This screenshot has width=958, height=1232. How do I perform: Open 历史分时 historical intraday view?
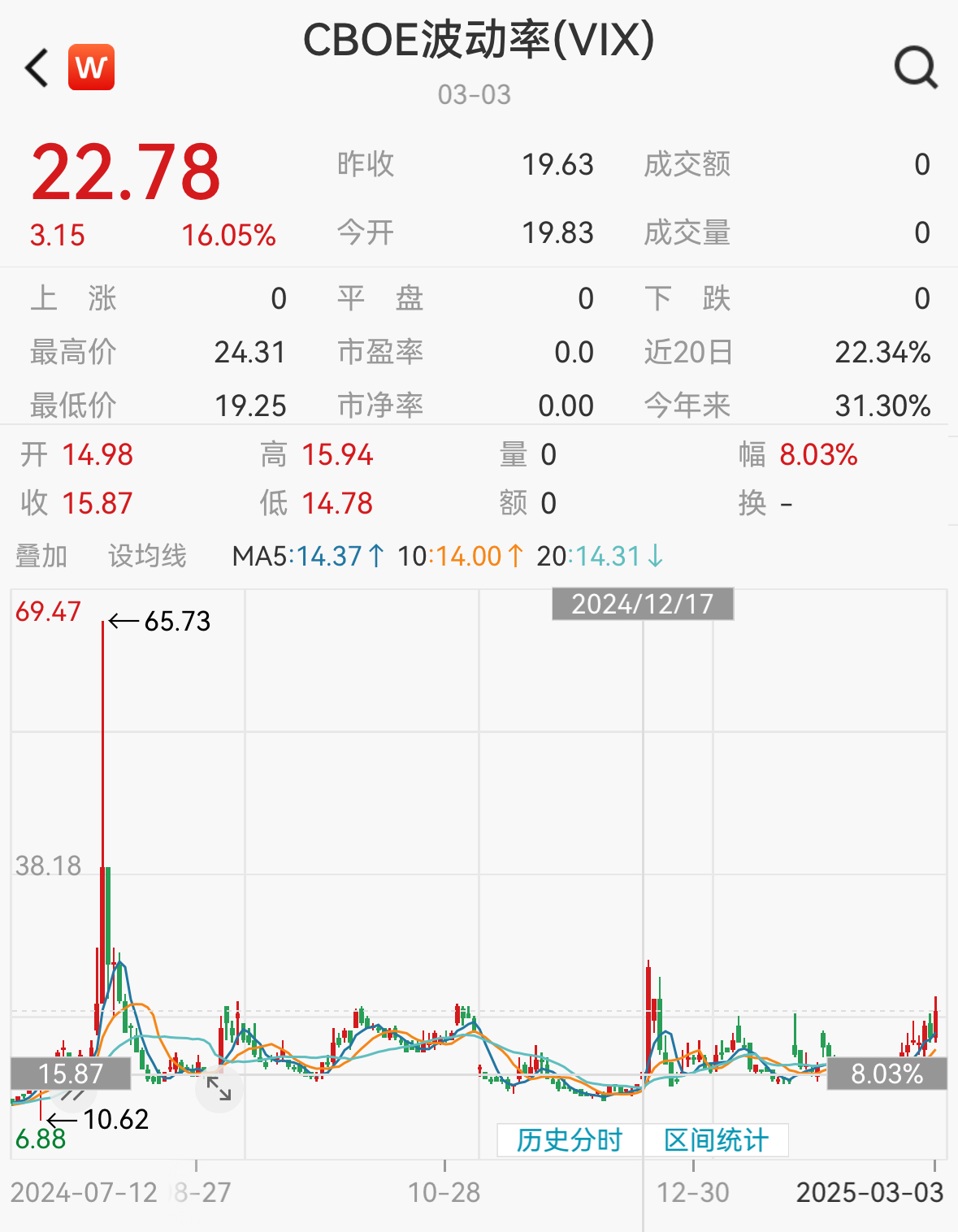[x=570, y=1140]
